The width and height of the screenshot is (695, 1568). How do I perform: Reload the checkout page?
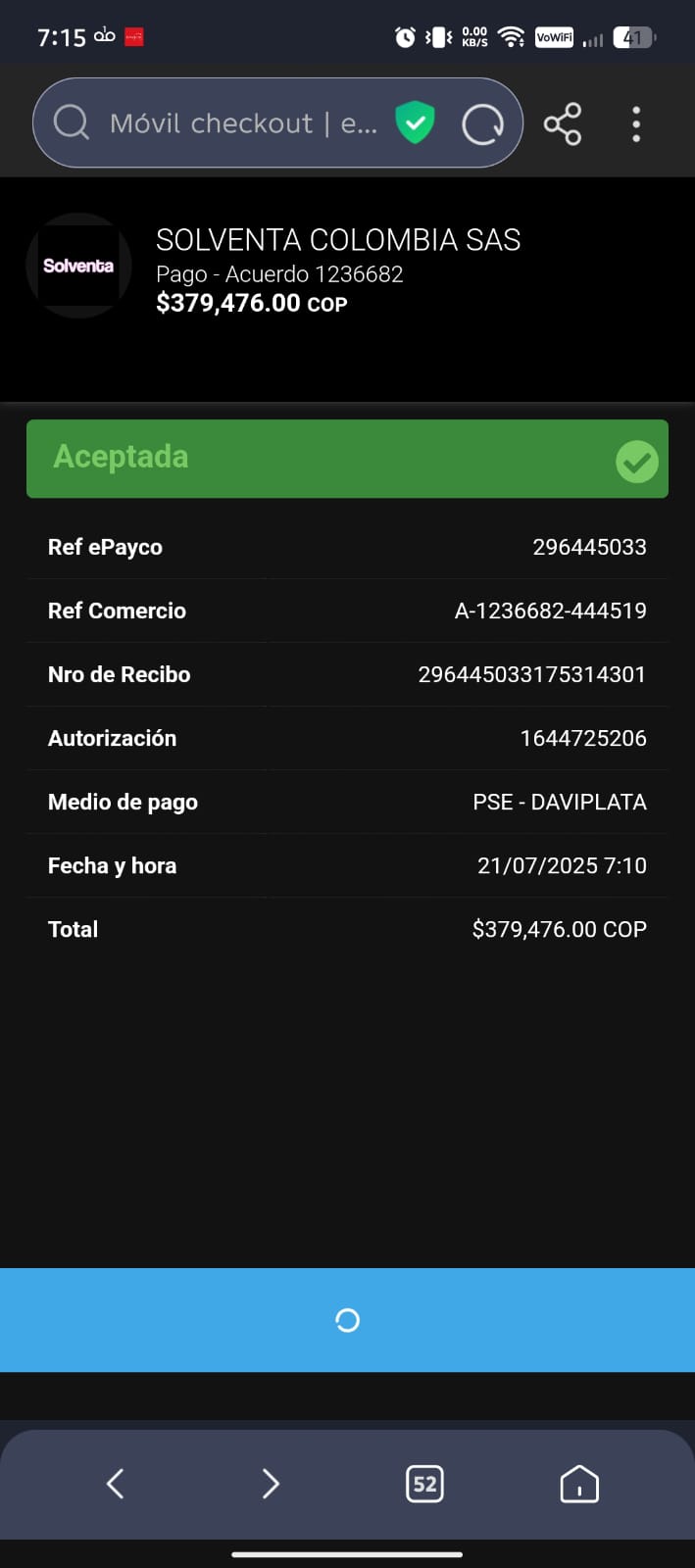[482, 124]
